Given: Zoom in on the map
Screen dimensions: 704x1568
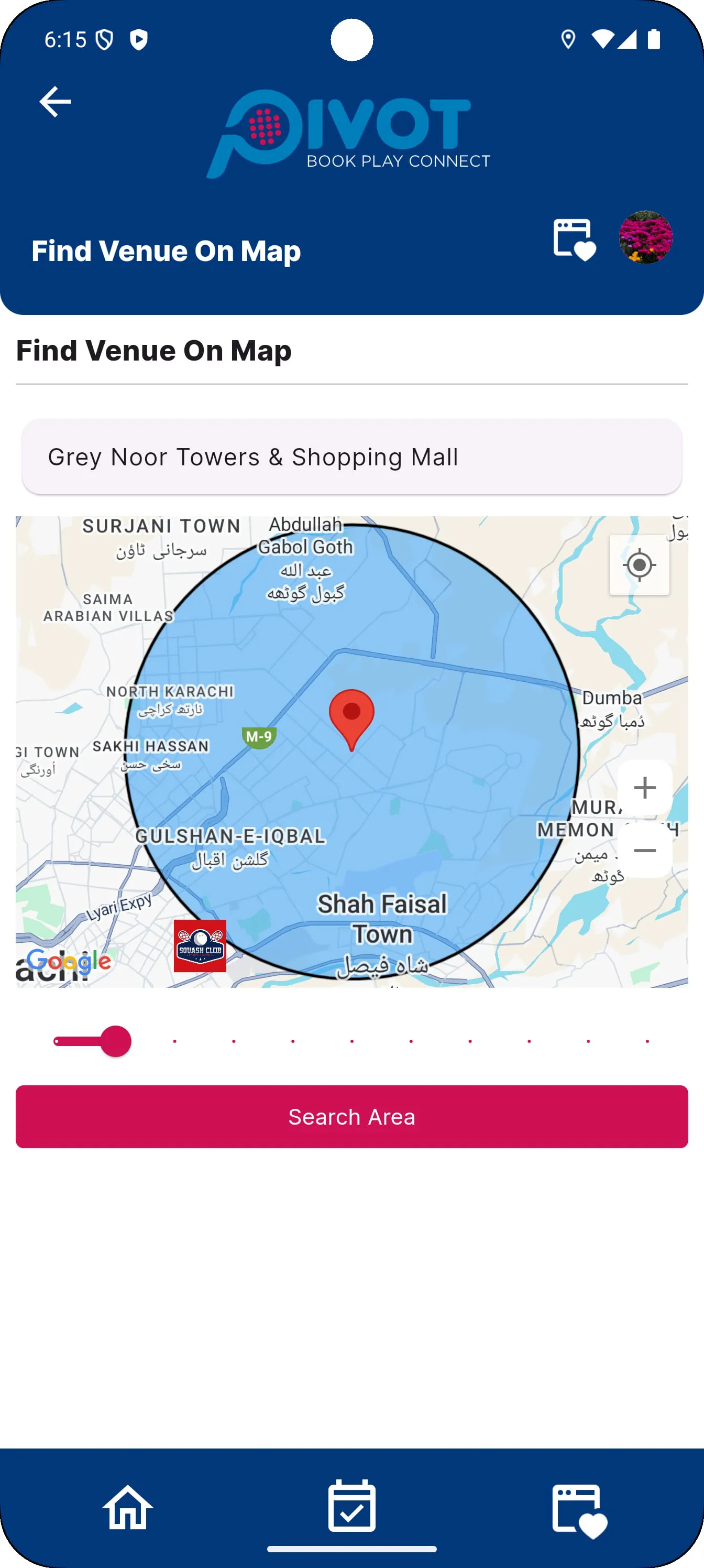Looking at the screenshot, I should 644,788.
